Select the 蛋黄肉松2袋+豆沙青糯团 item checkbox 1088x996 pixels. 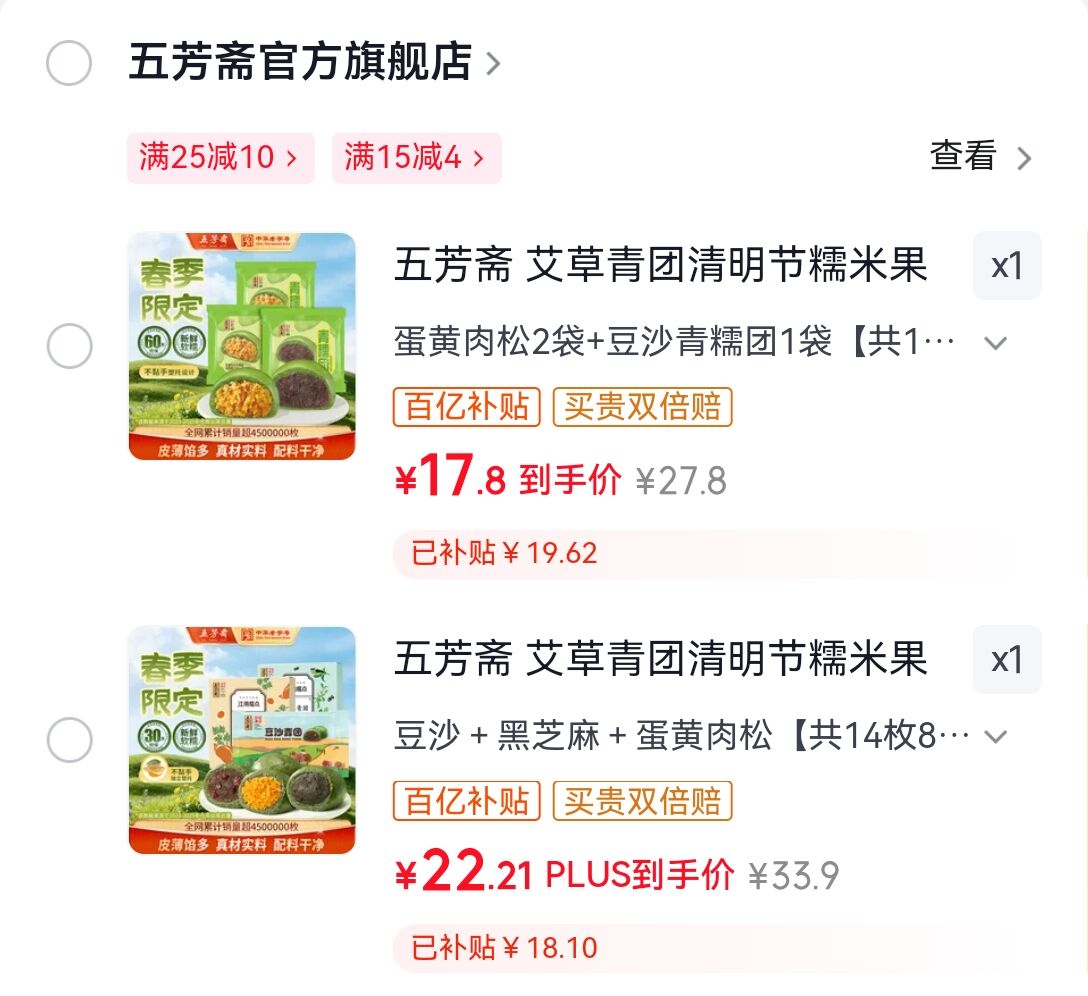(69, 346)
